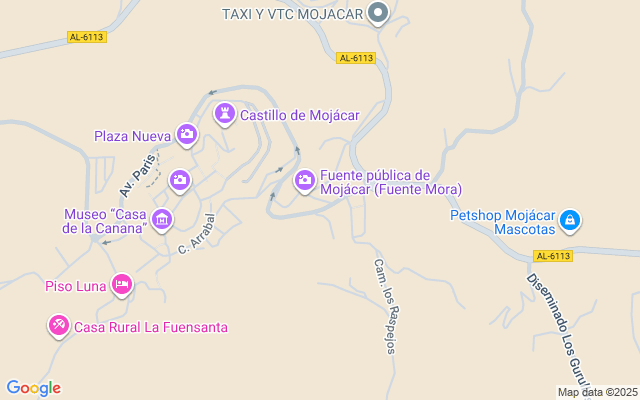Select the Castillo de Mojácar castle marker

coord(226,115)
